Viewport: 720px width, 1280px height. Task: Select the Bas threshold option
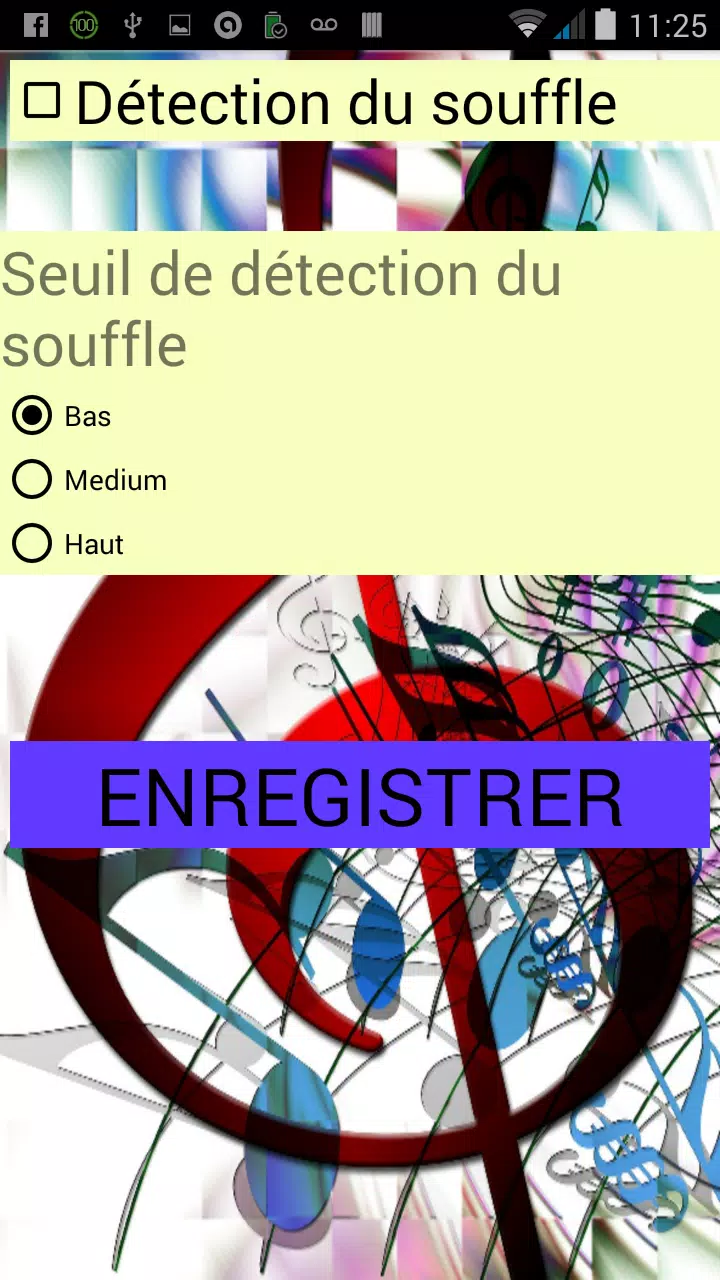tap(32, 416)
